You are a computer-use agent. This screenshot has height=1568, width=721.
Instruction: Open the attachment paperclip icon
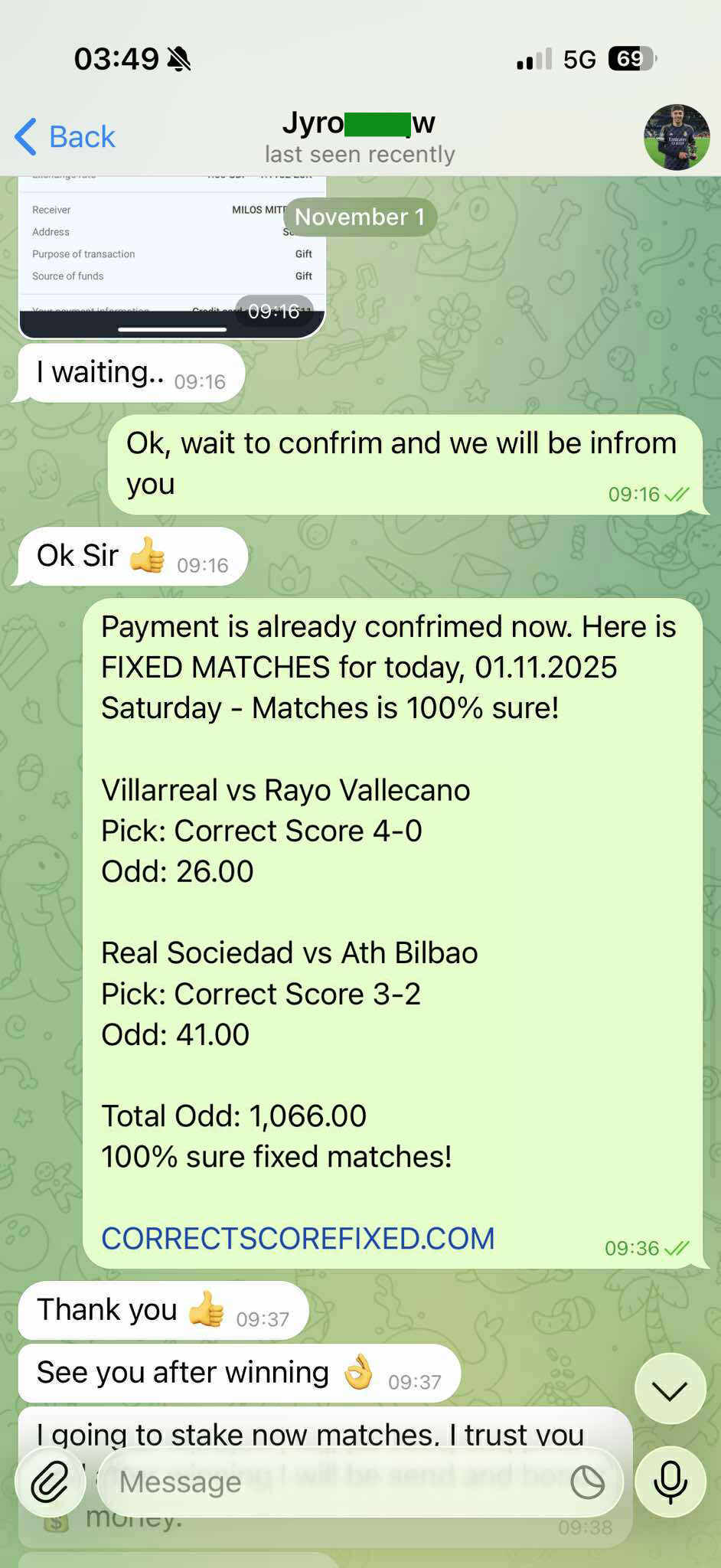coord(50,1481)
